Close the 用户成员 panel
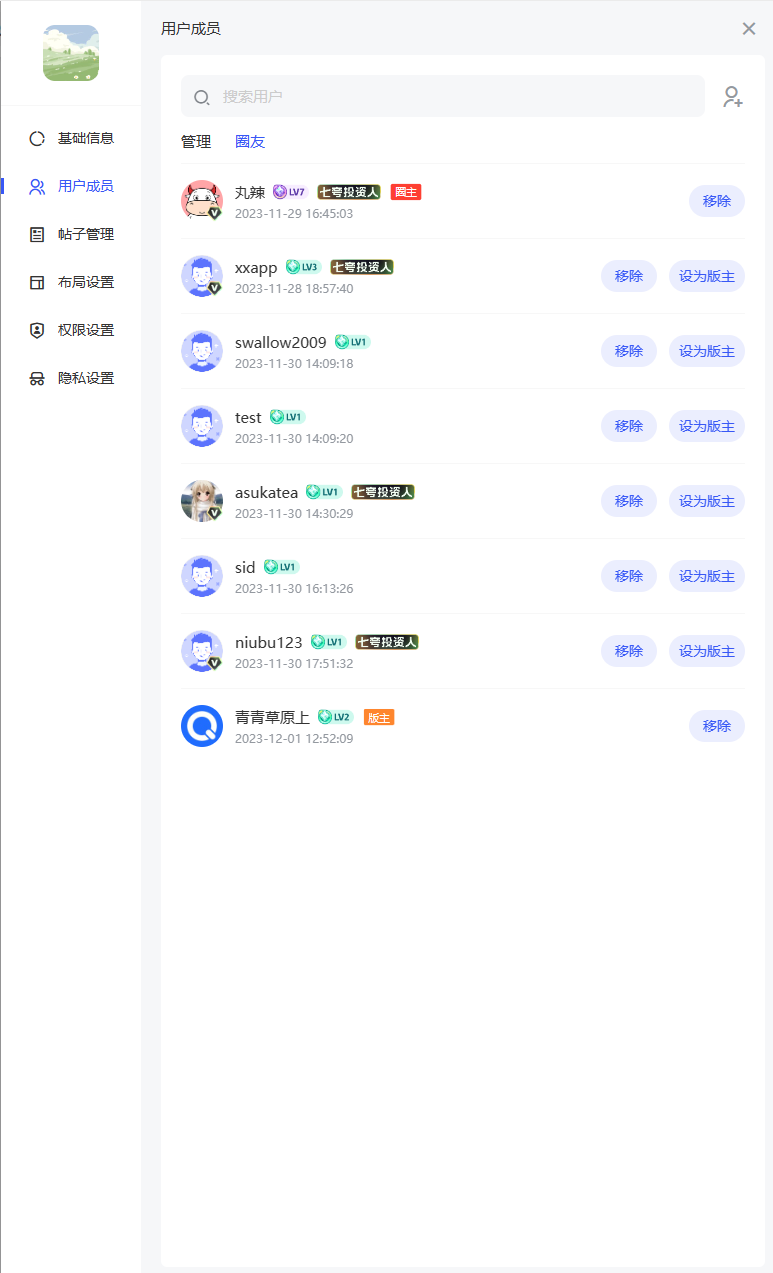 click(x=748, y=29)
